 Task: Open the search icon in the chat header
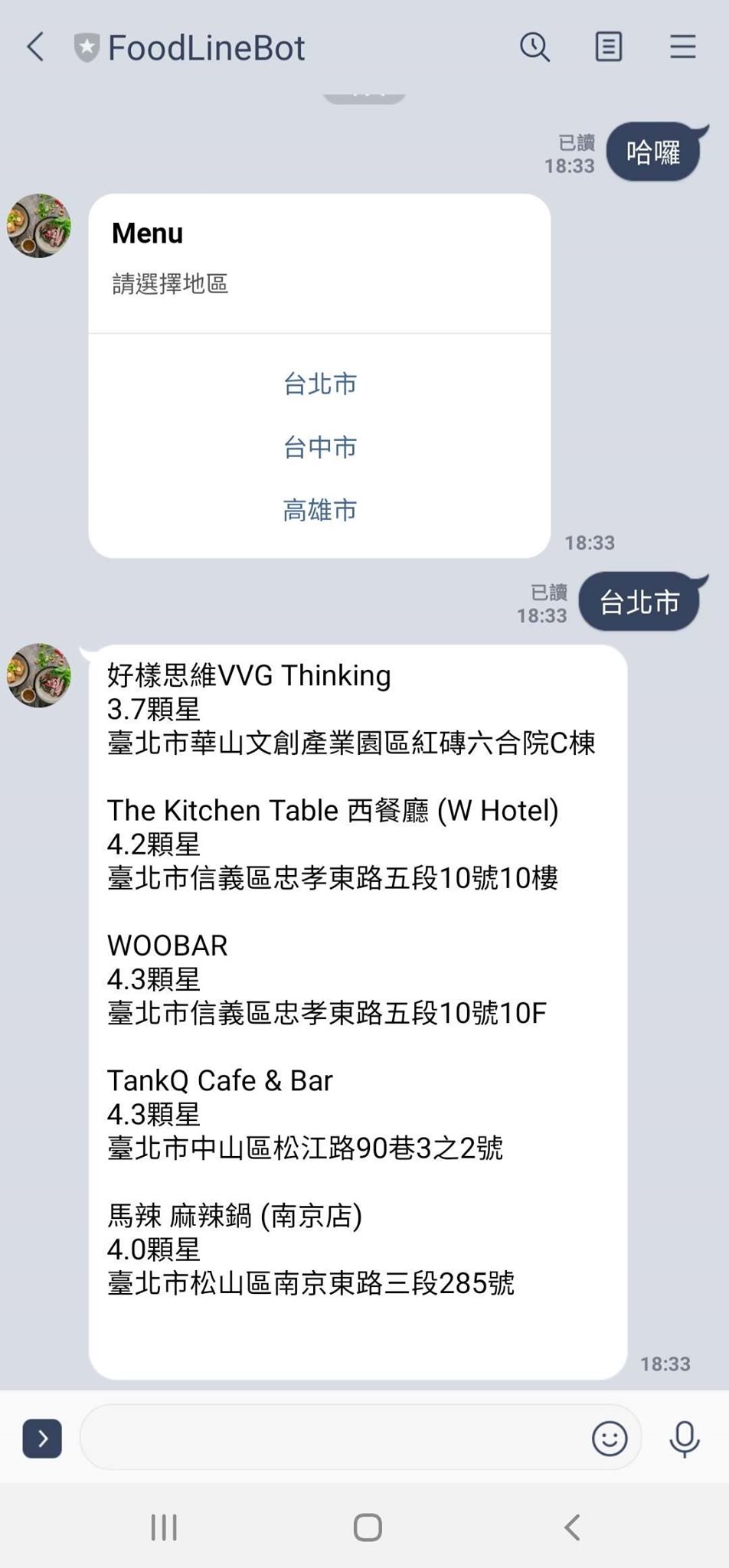(535, 47)
